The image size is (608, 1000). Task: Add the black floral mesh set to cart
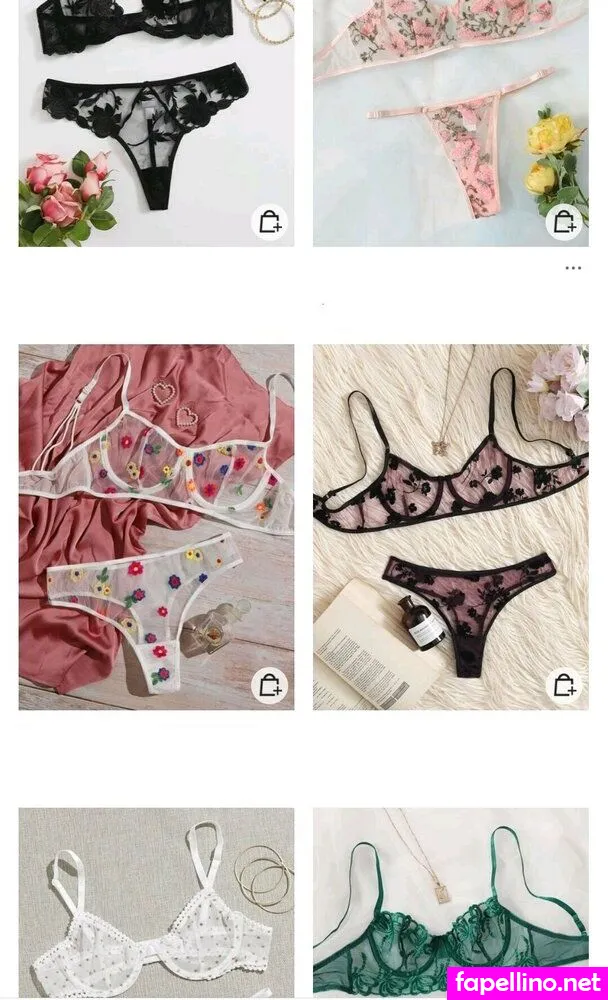click(x=564, y=685)
